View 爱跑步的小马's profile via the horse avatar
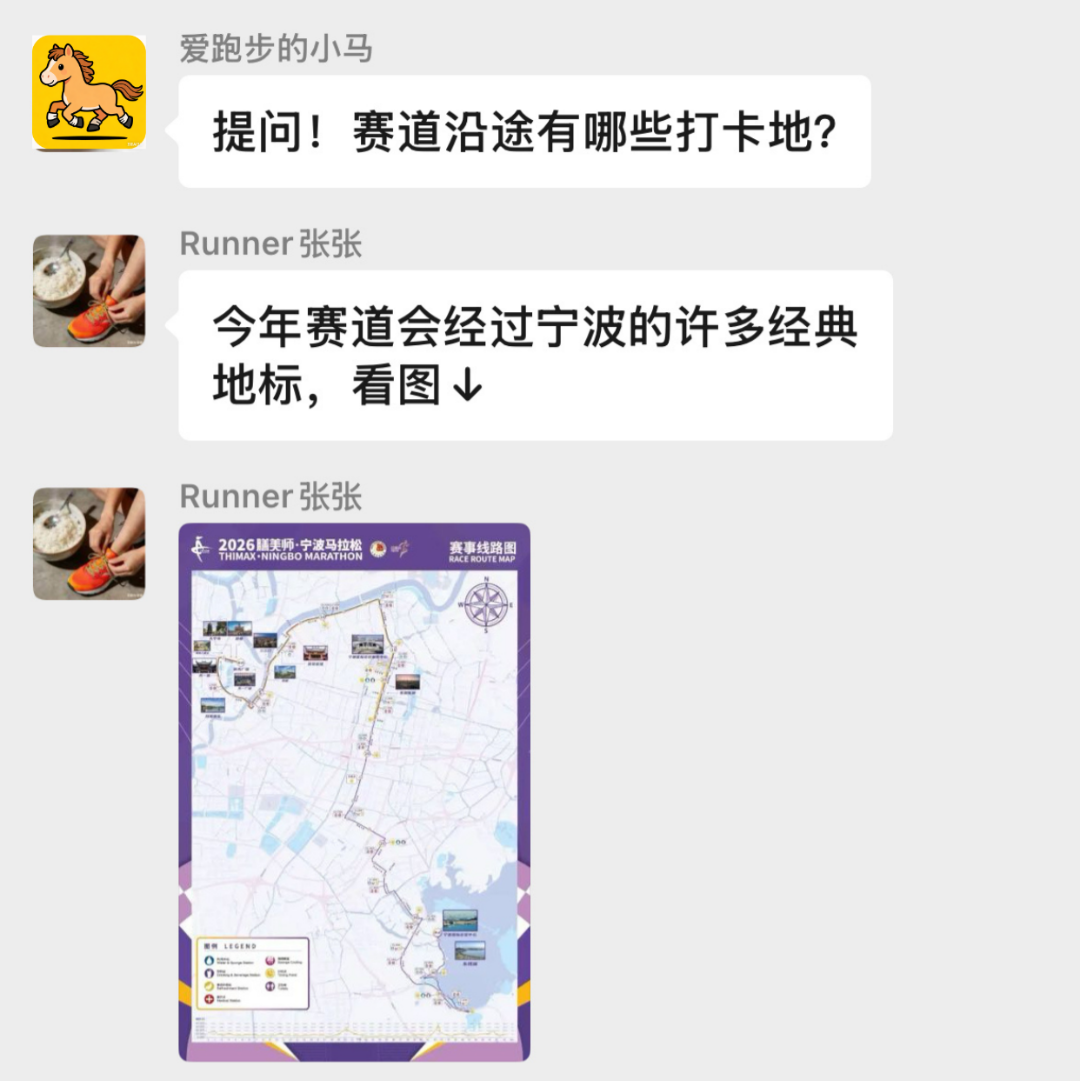 (x=89, y=92)
